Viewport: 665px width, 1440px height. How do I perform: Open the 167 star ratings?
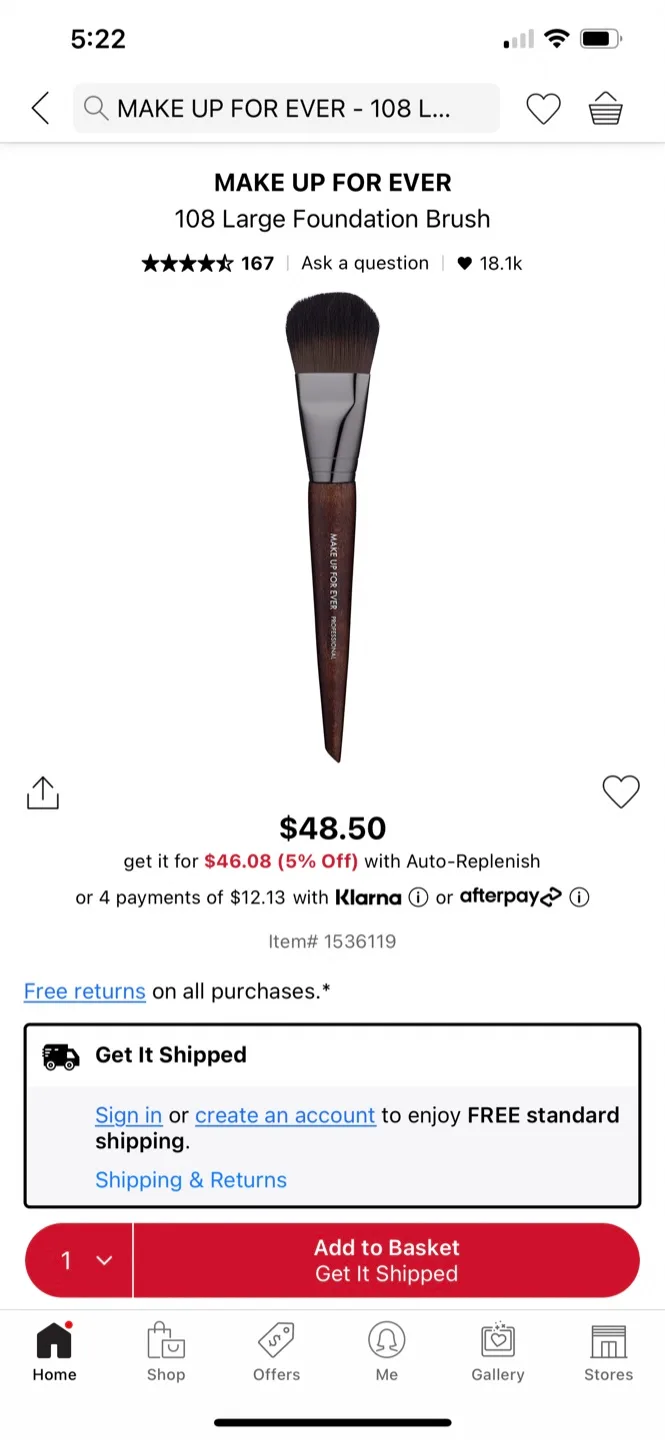coord(208,263)
